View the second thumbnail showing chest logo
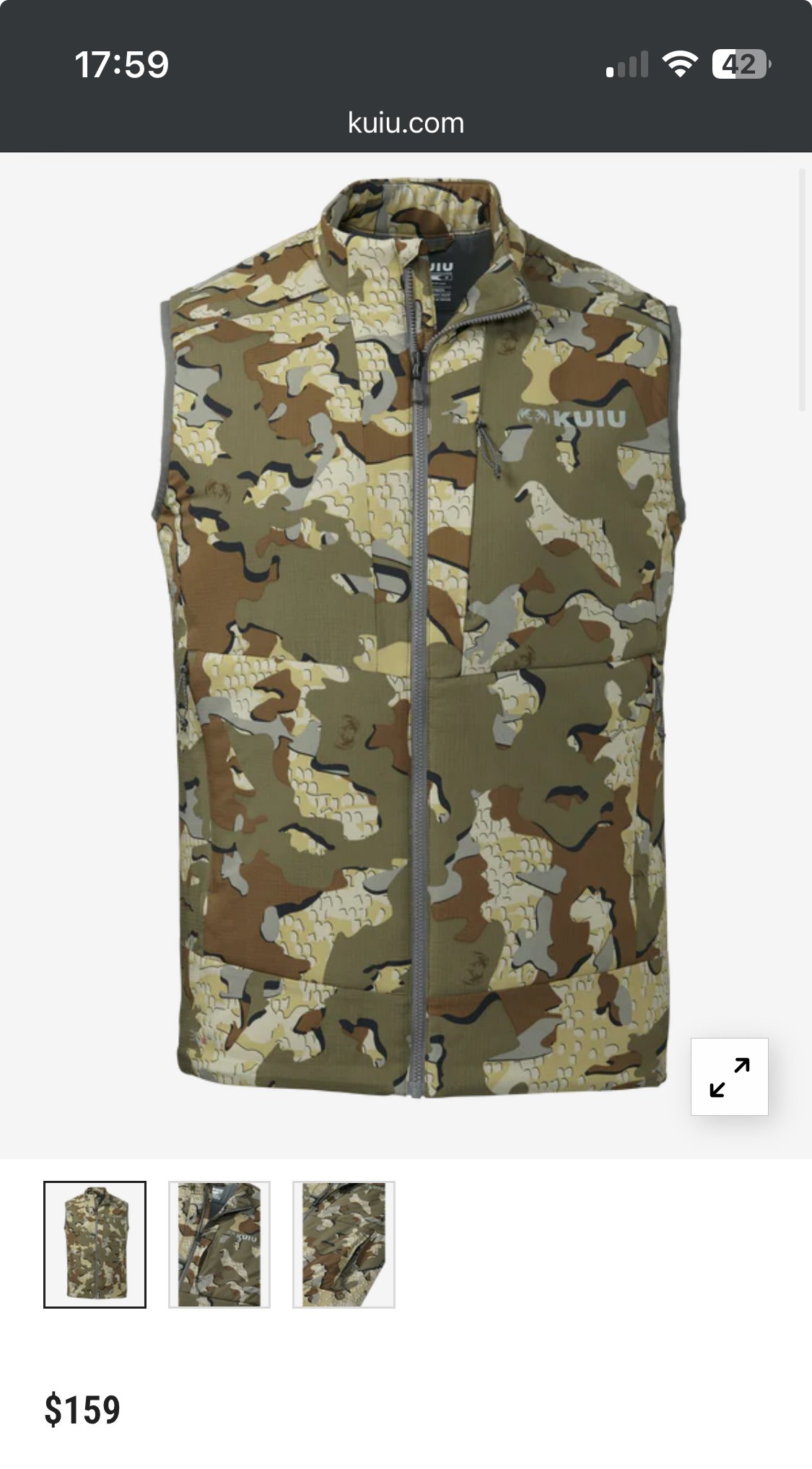Screen dimensions: 812x1469 point(219,1244)
